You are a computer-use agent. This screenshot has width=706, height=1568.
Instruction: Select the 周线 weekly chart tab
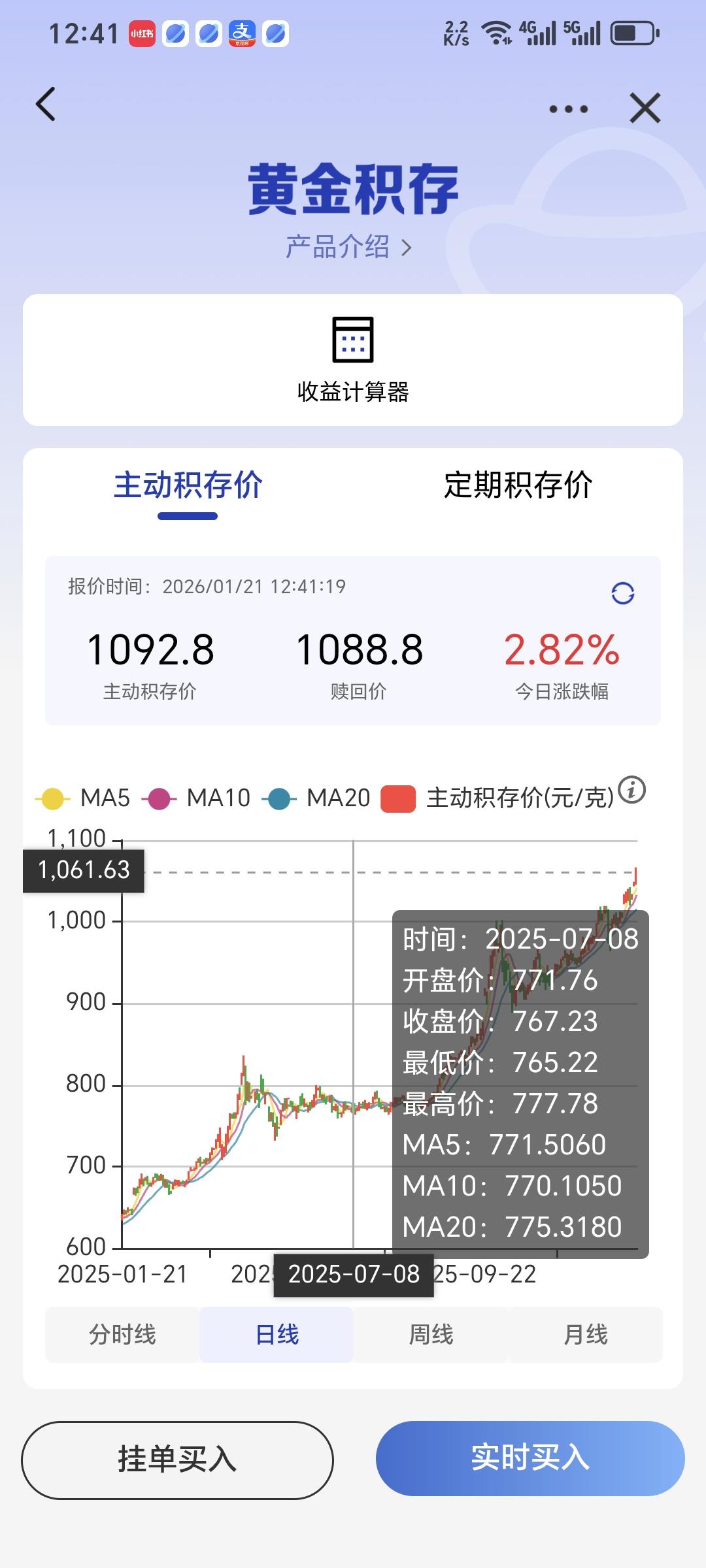point(431,1335)
